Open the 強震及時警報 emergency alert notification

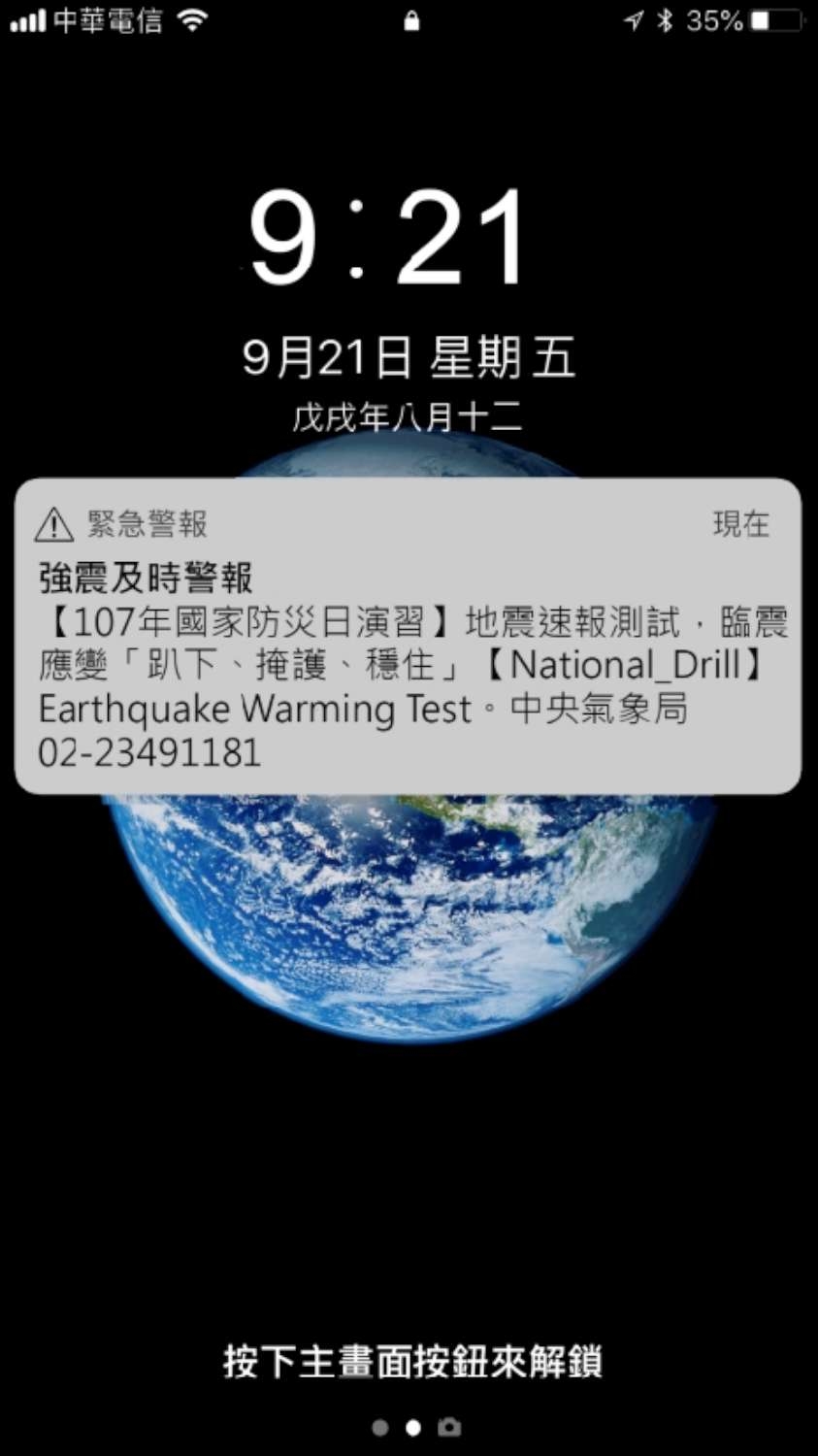click(x=408, y=636)
